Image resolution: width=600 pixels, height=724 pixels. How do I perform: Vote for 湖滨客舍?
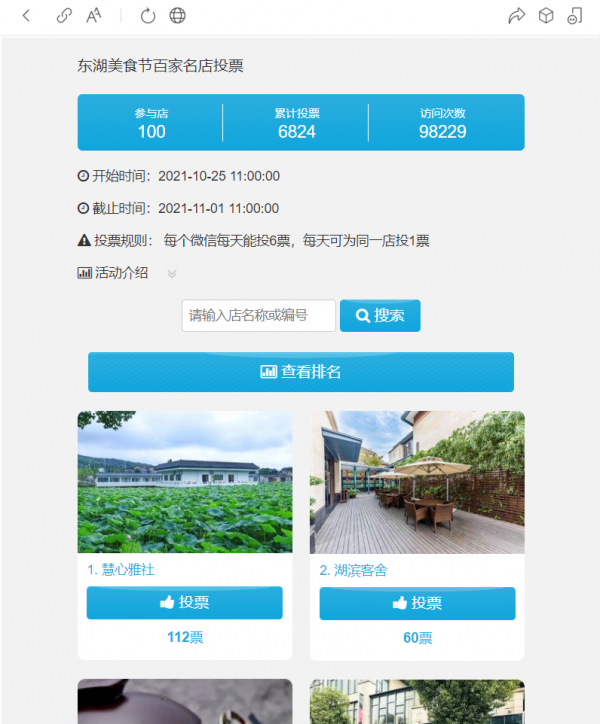(x=417, y=603)
